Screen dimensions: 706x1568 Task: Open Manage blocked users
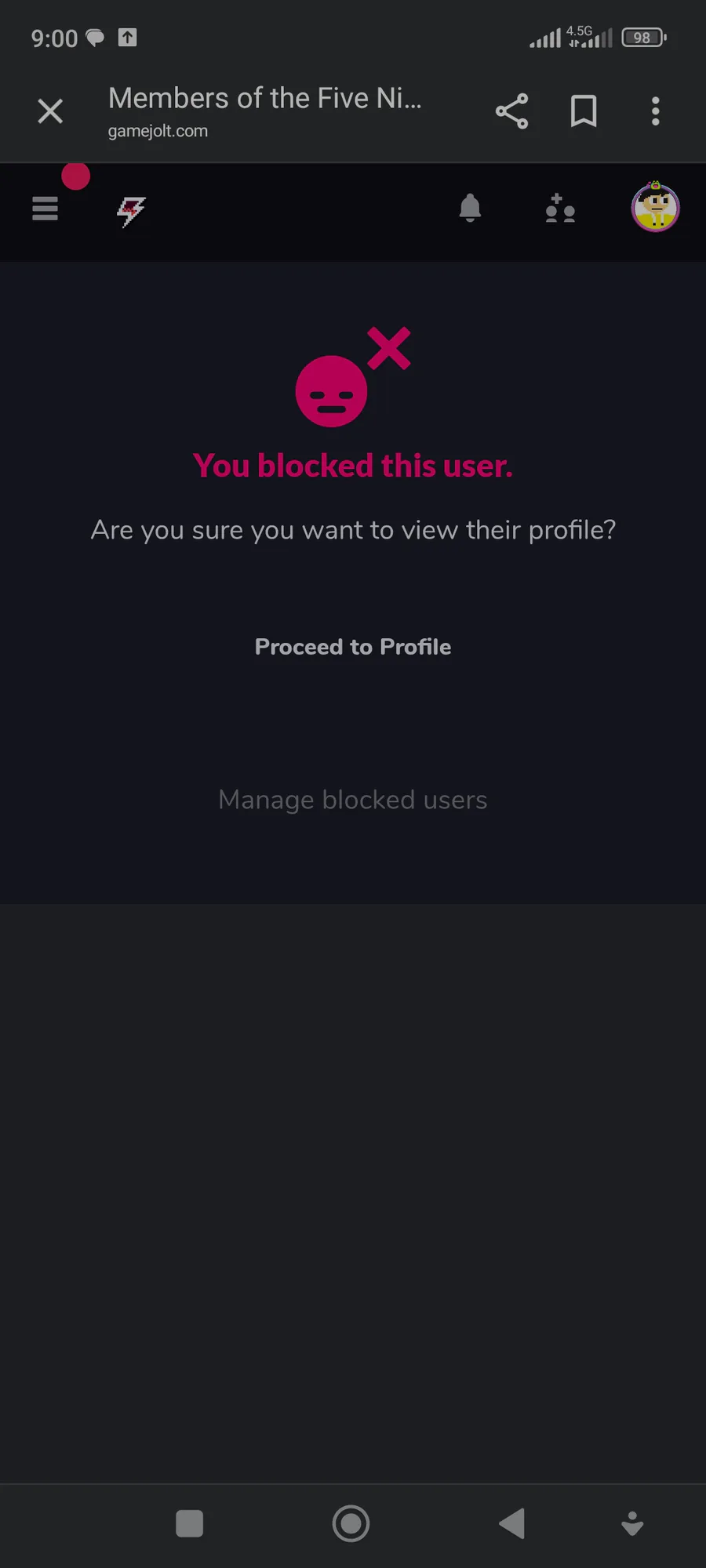(x=353, y=800)
